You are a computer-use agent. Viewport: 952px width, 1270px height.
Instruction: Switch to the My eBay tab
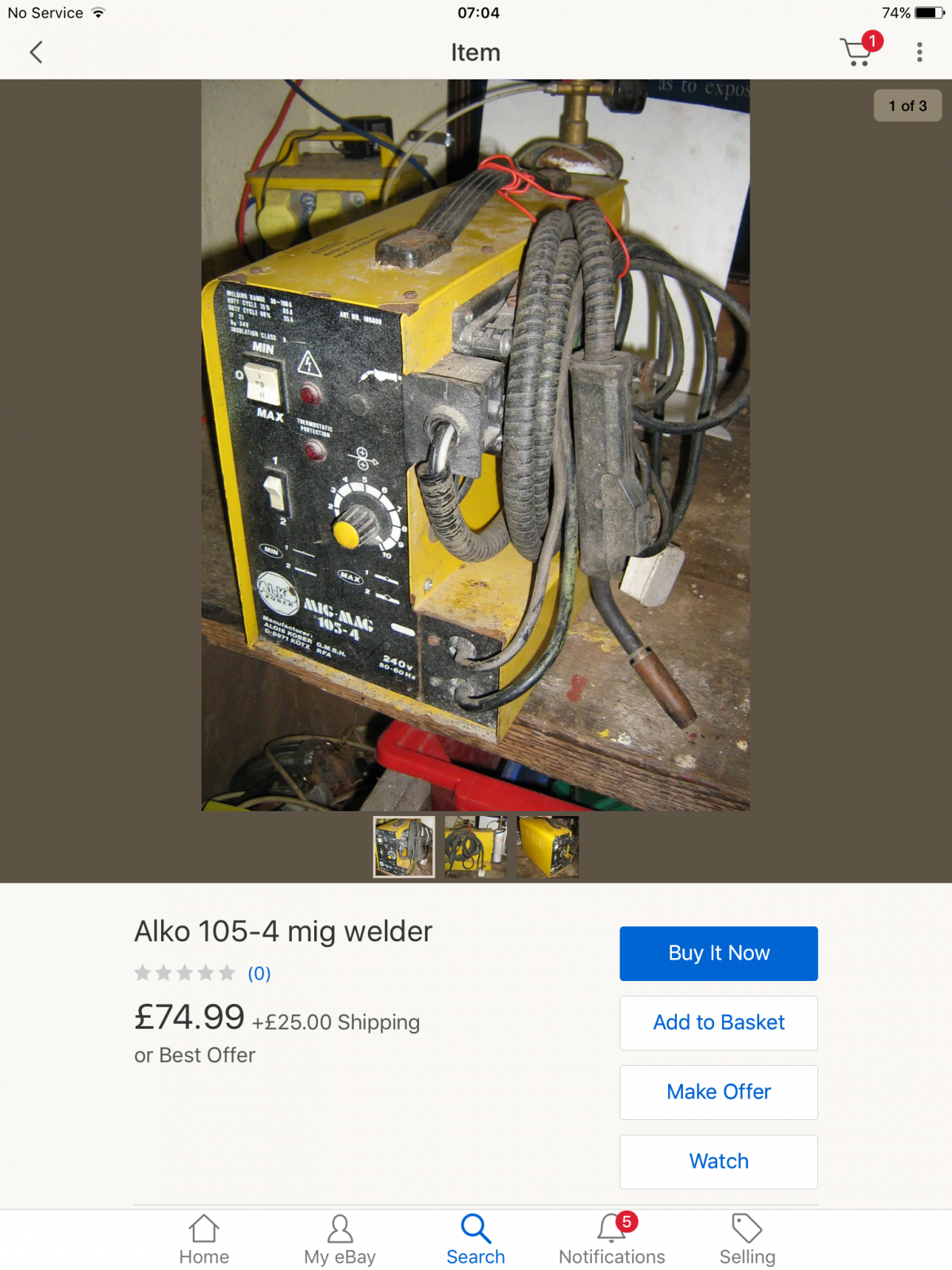[340, 1240]
